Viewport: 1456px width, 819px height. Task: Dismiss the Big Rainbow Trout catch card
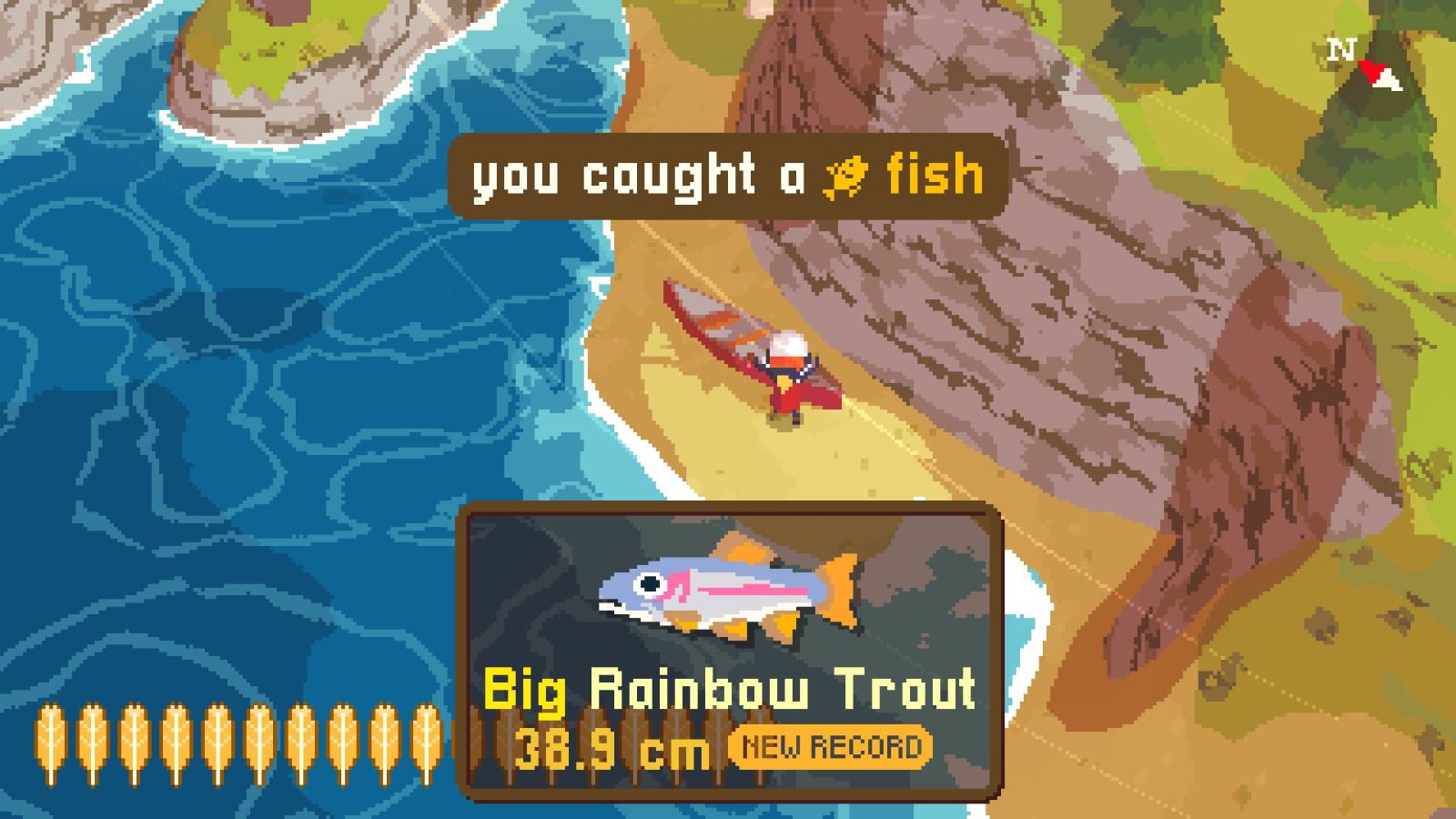pos(728,651)
